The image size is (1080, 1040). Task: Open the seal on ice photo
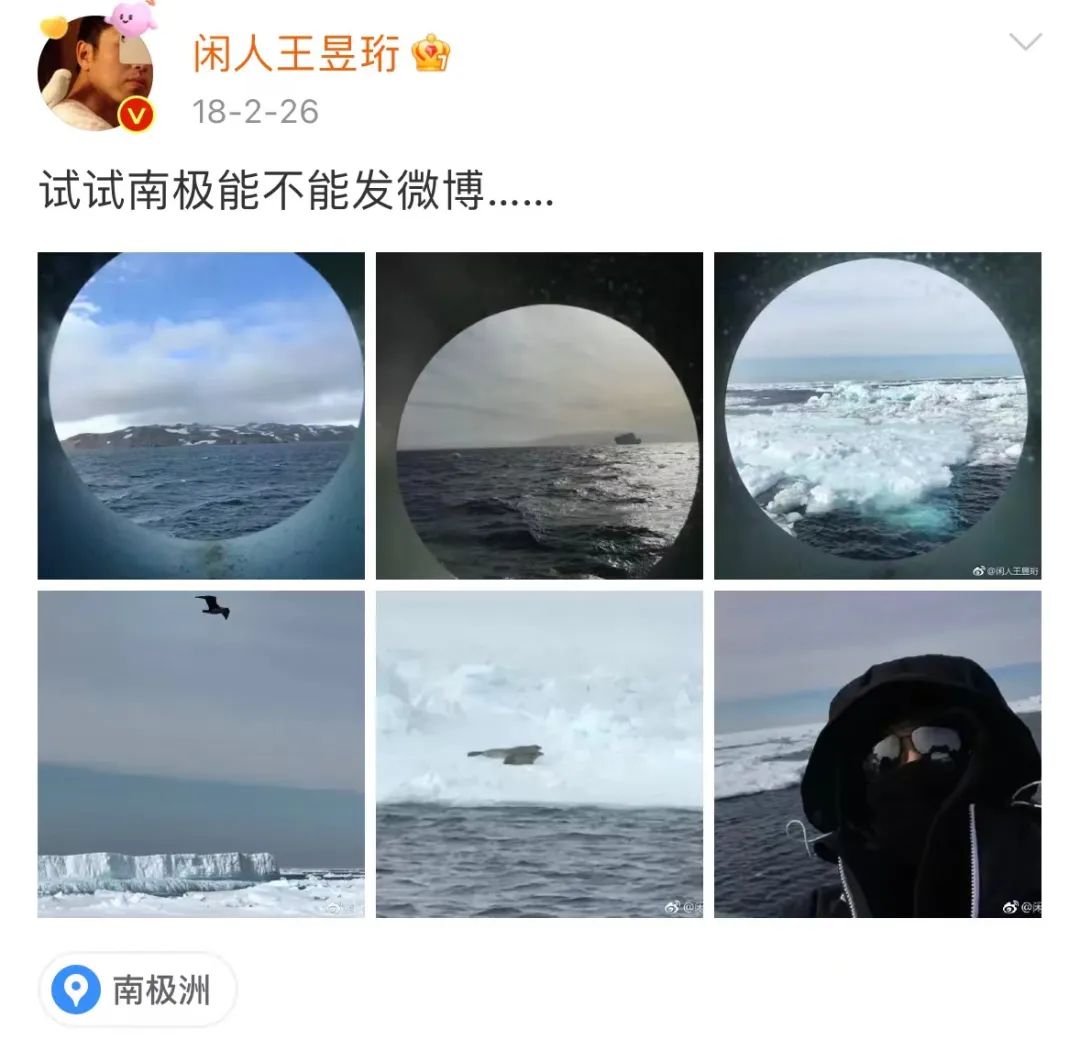click(539, 754)
